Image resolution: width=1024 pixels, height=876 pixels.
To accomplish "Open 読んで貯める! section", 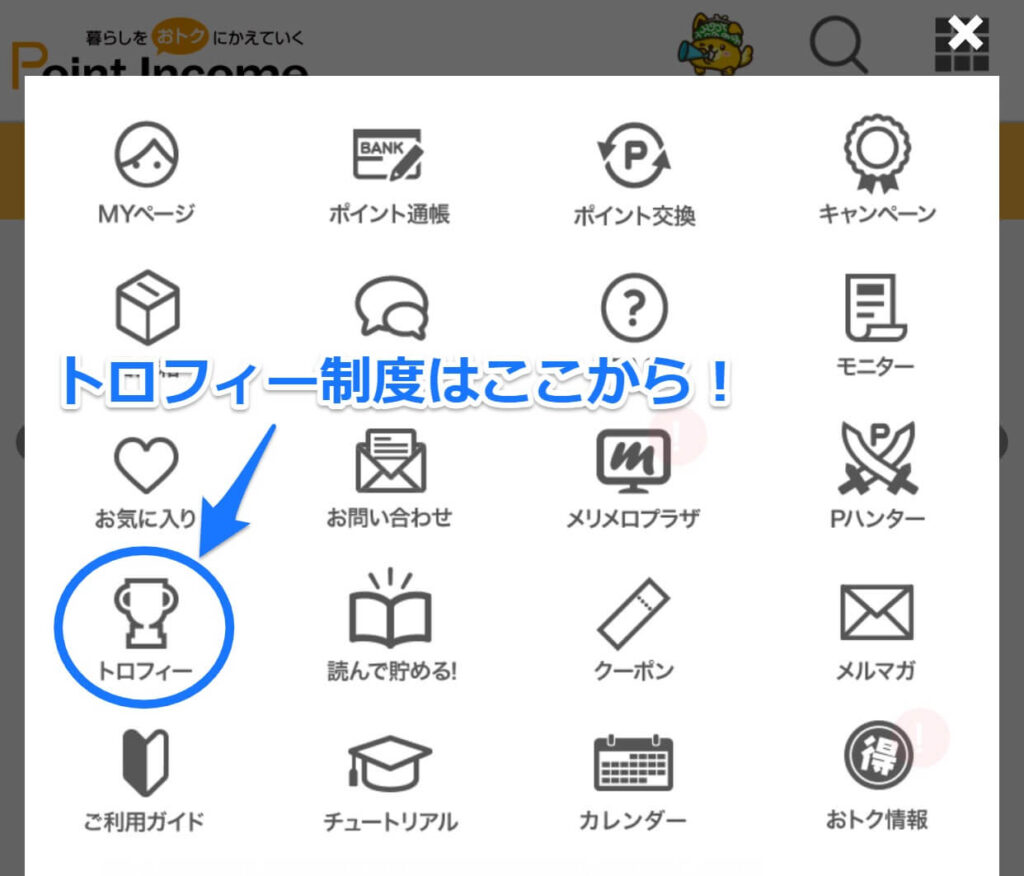I will (x=390, y=628).
